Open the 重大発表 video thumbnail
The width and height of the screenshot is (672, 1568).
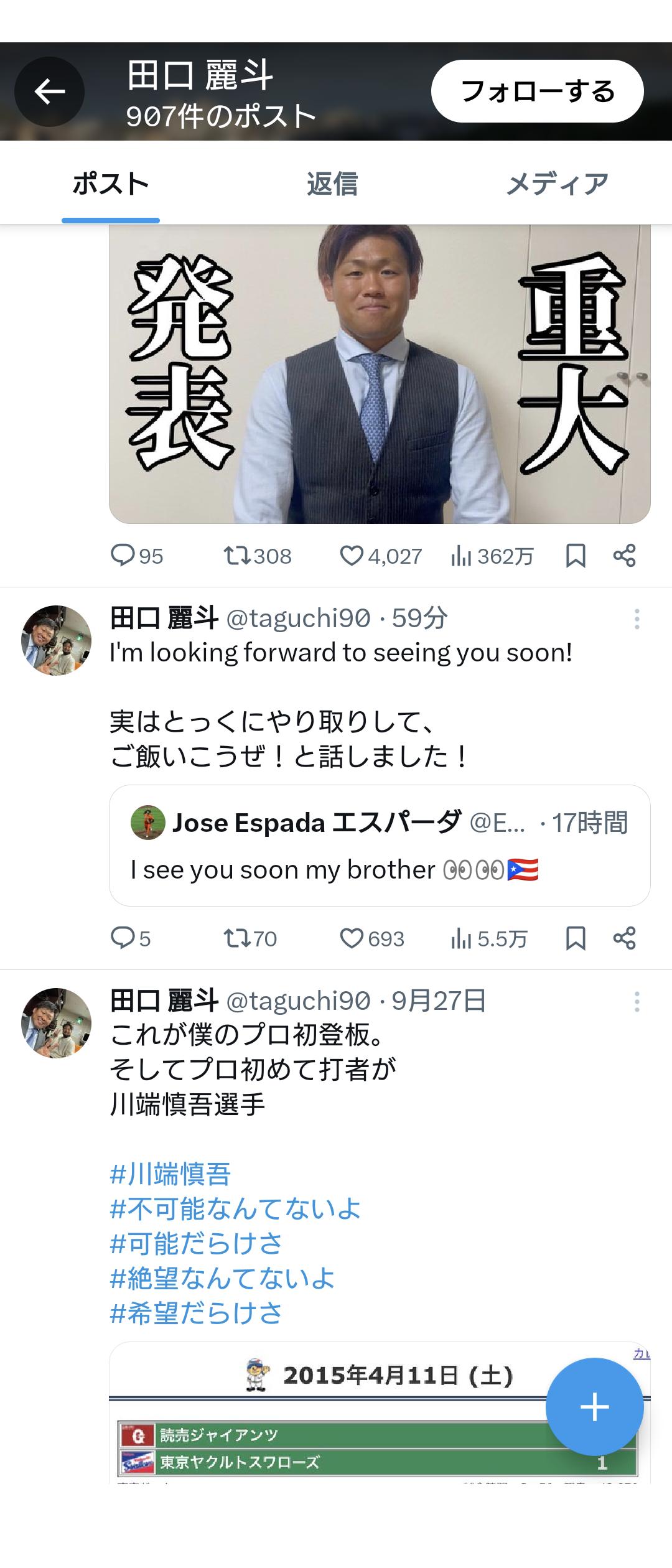pyautogui.click(x=380, y=373)
